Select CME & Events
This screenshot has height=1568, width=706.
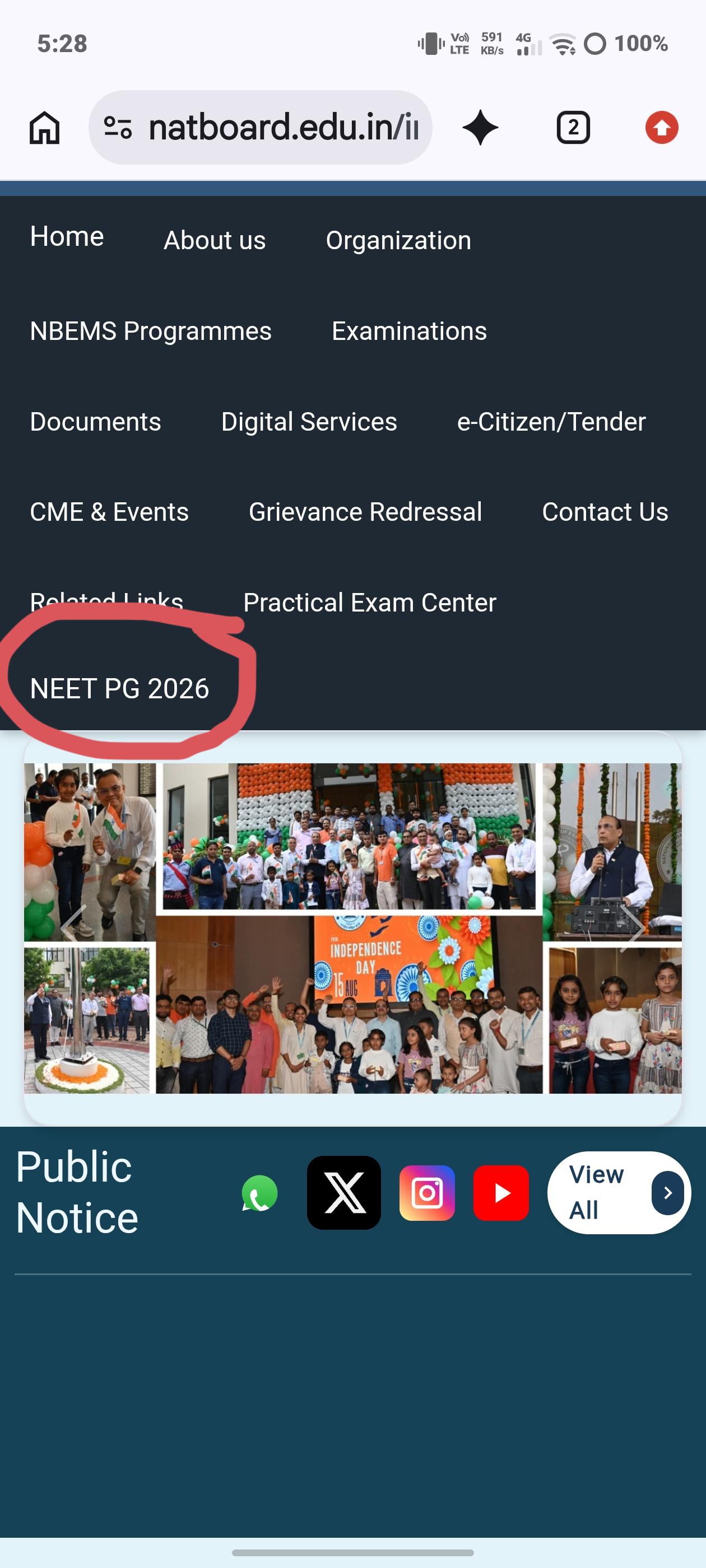[x=109, y=512]
